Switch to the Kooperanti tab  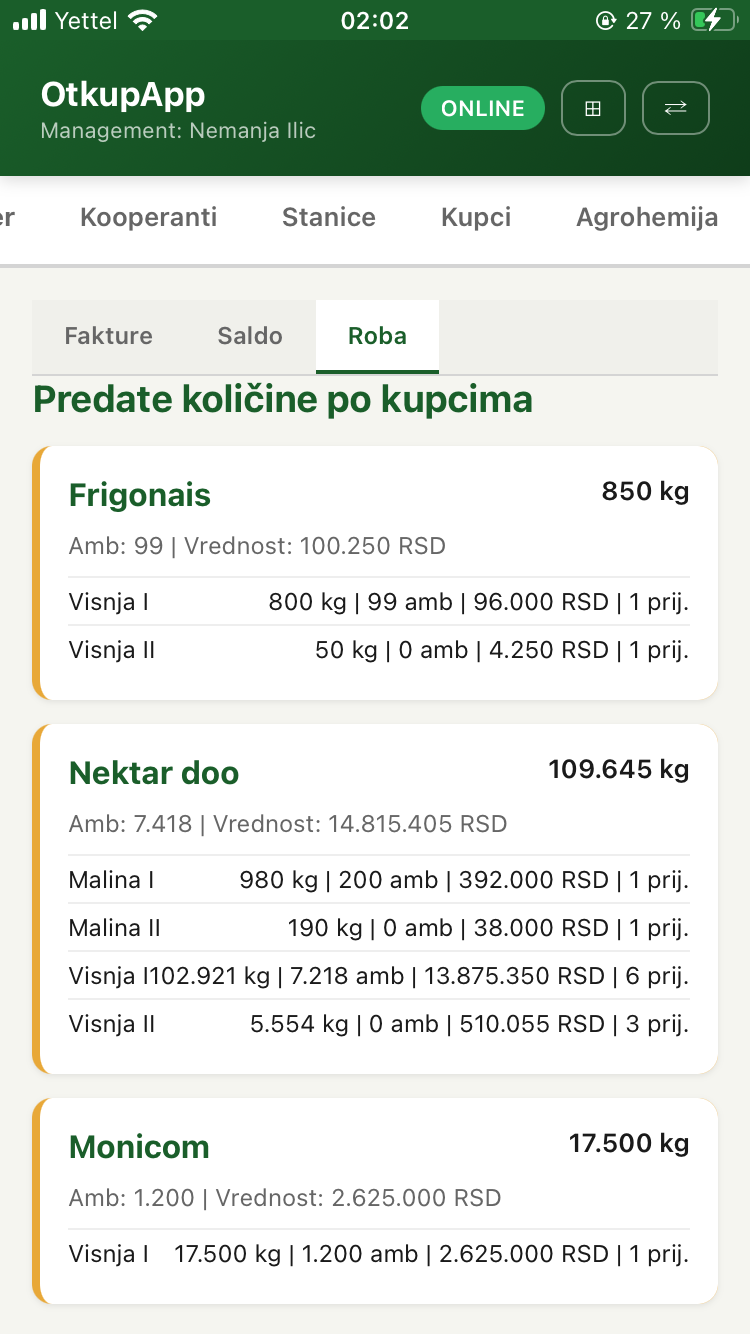(148, 217)
